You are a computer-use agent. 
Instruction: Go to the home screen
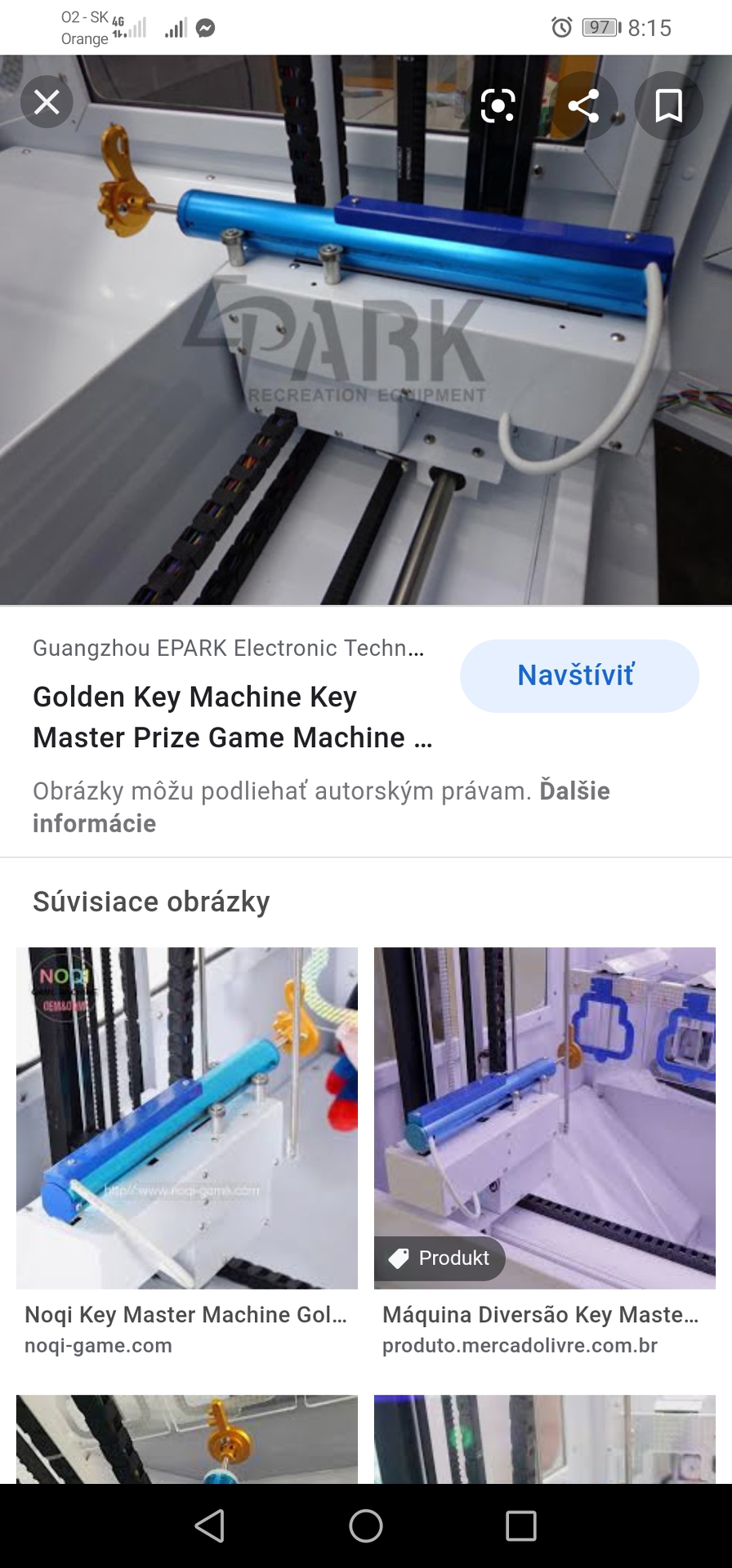coord(366,1526)
